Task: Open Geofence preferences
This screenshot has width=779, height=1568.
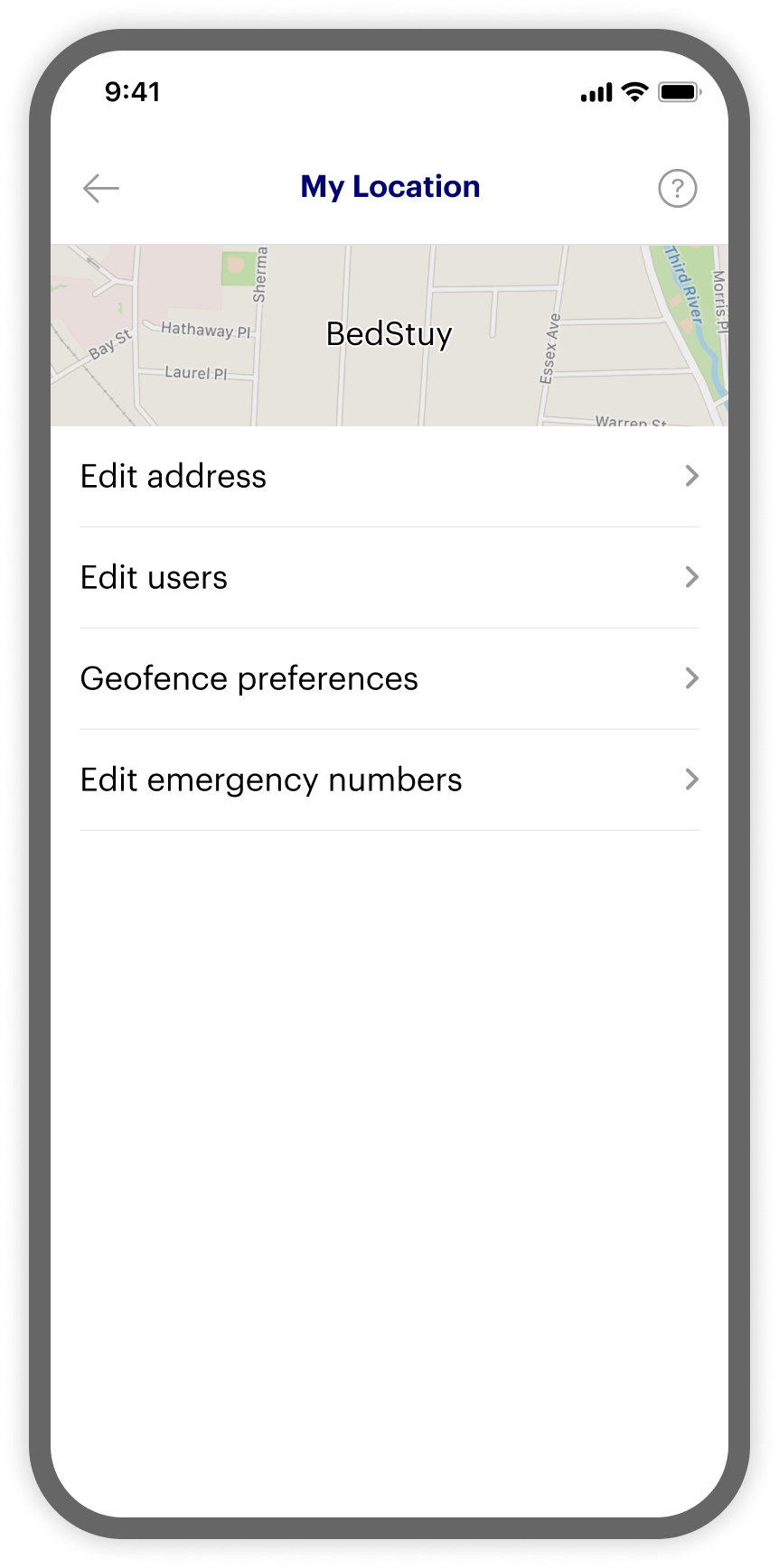Action: coord(389,678)
